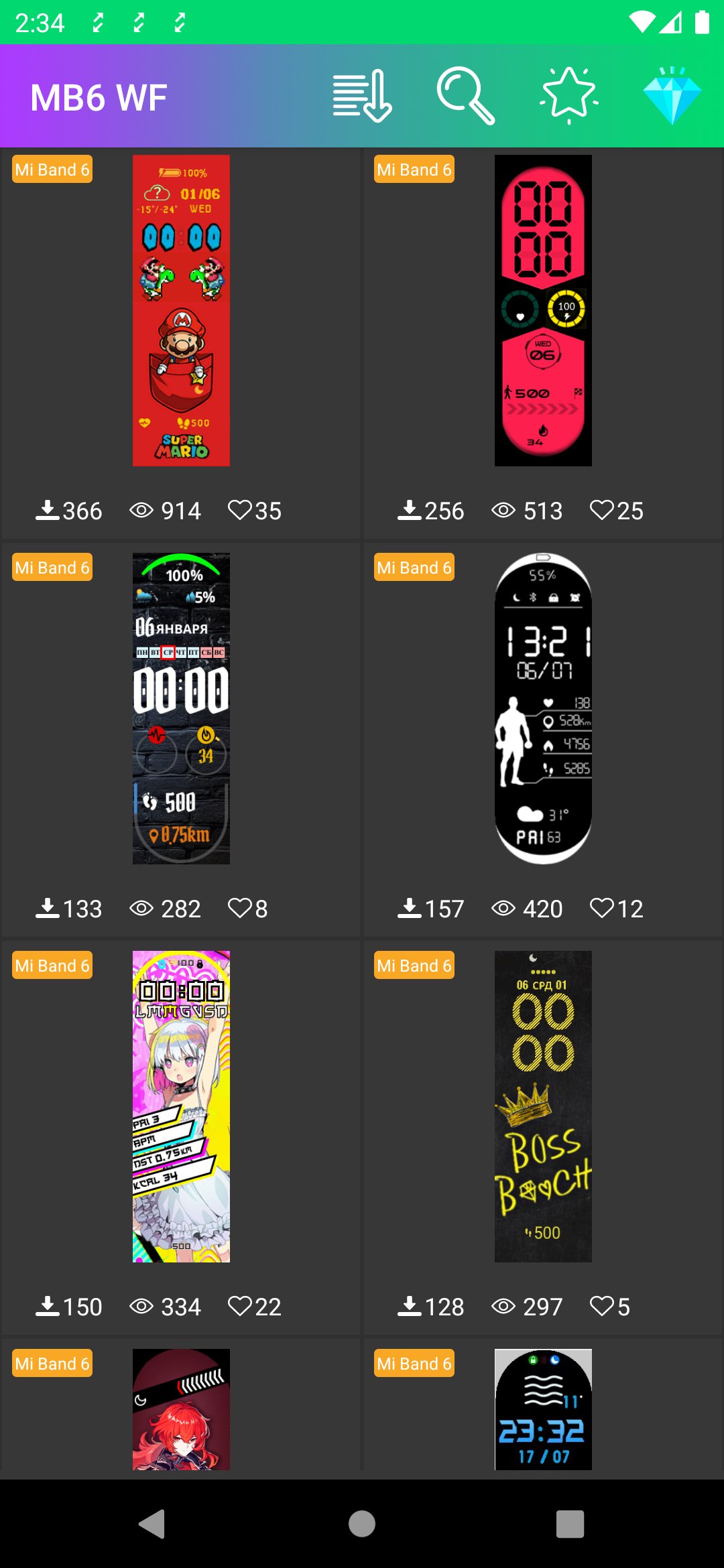Screen dimensions: 724x1568
Task: Select the 06 ЯНВАРЯ brick wall watch face
Action: coord(181,708)
